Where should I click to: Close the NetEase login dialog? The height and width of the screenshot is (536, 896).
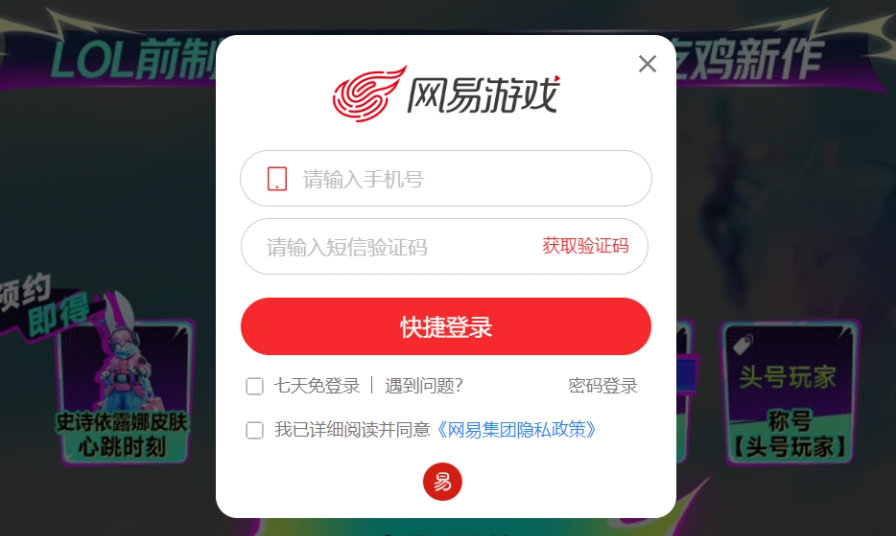pyautogui.click(x=647, y=64)
